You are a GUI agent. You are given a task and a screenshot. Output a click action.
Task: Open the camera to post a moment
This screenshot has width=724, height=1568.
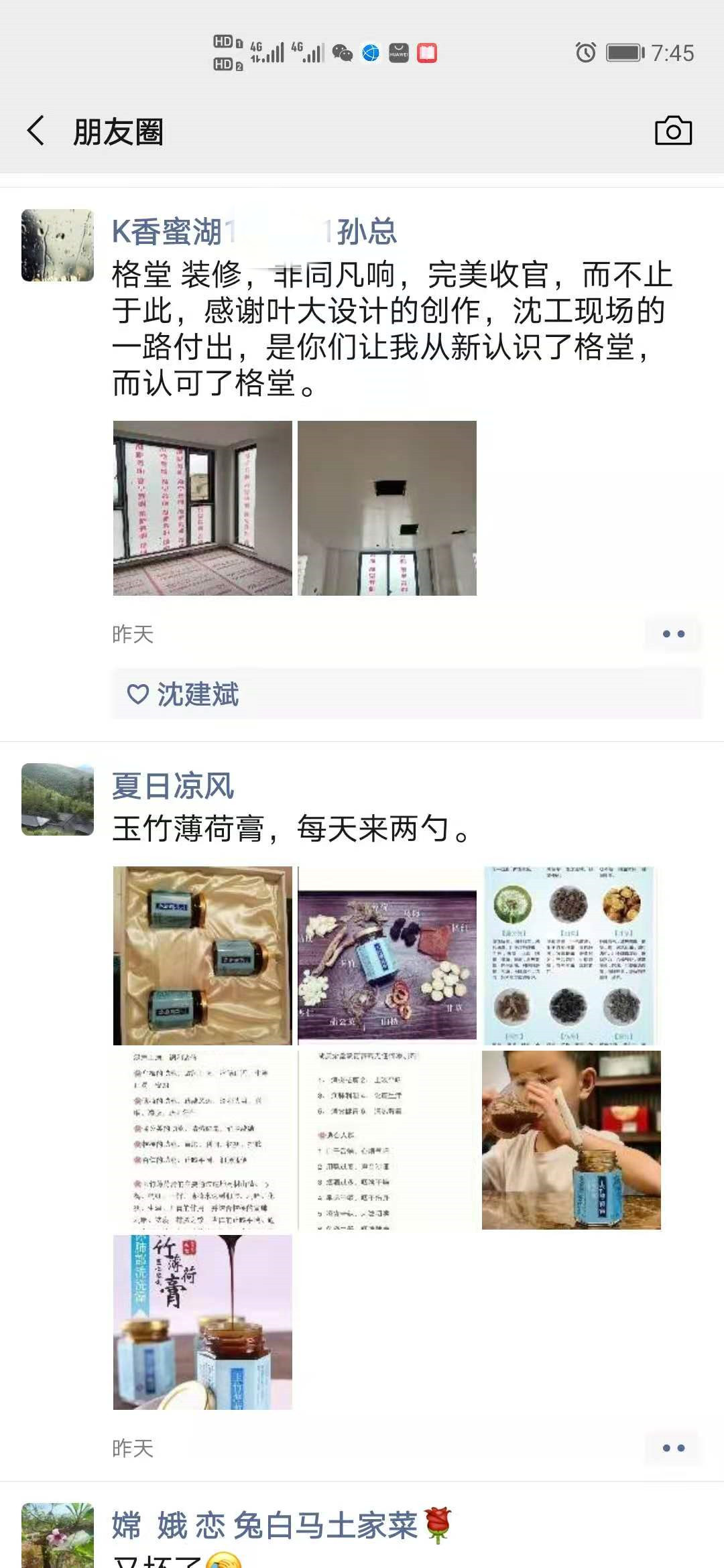[673, 131]
